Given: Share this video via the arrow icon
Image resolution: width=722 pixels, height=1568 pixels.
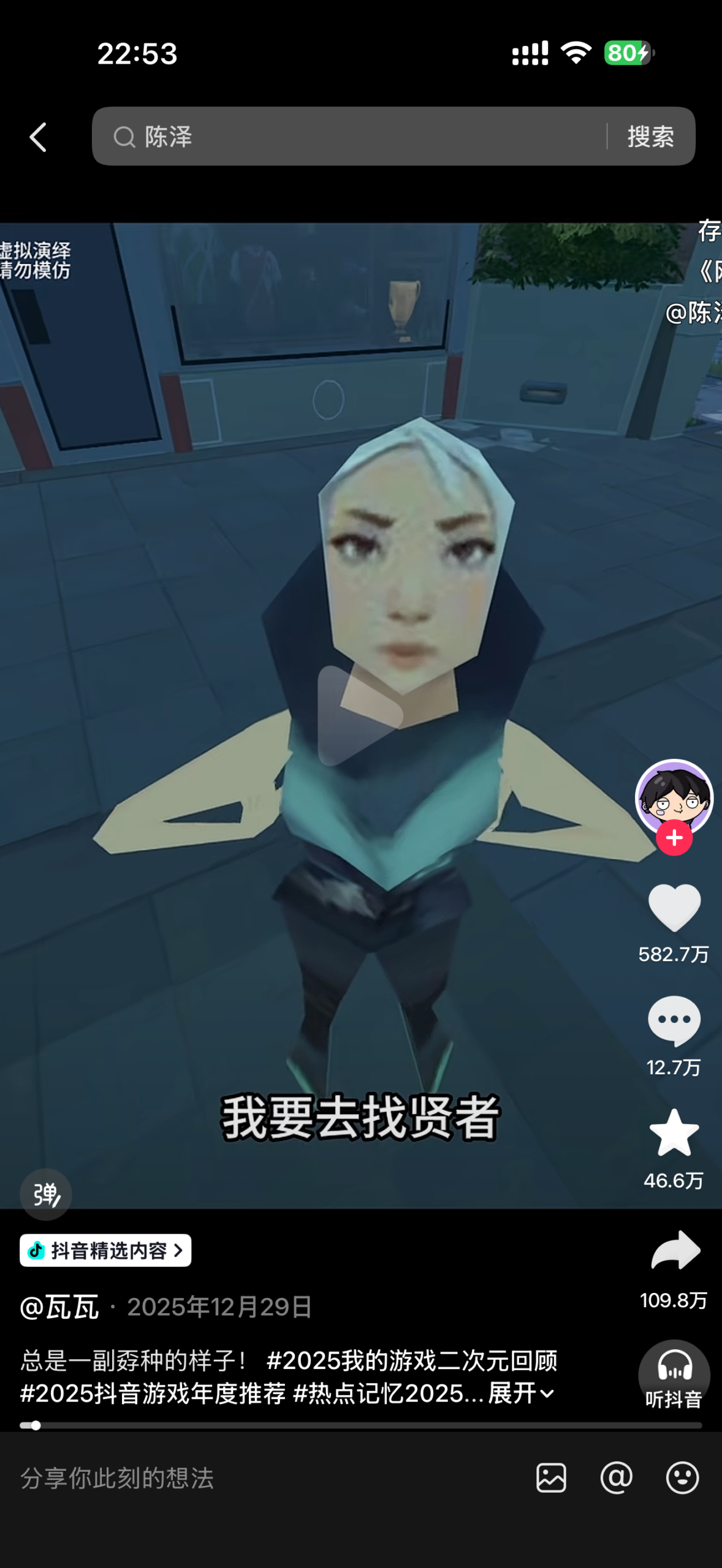Looking at the screenshot, I should (674, 1251).
